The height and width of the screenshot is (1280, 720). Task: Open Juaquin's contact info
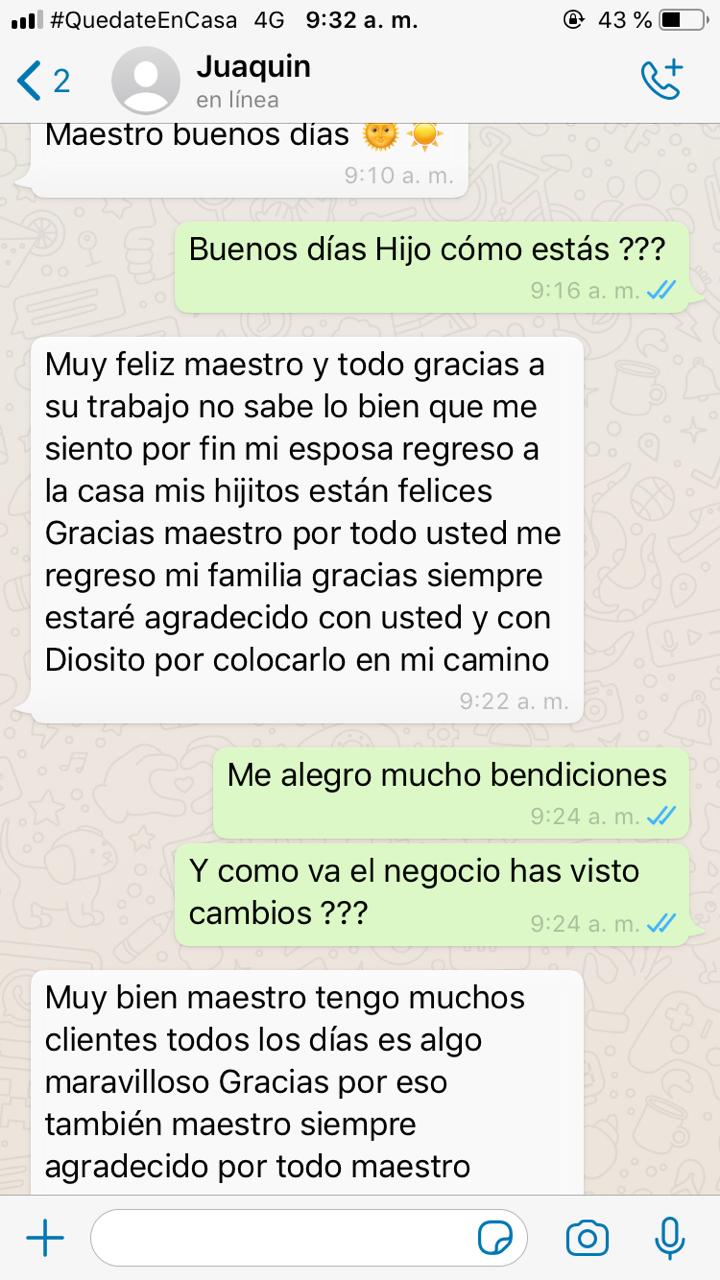point(253,81)
